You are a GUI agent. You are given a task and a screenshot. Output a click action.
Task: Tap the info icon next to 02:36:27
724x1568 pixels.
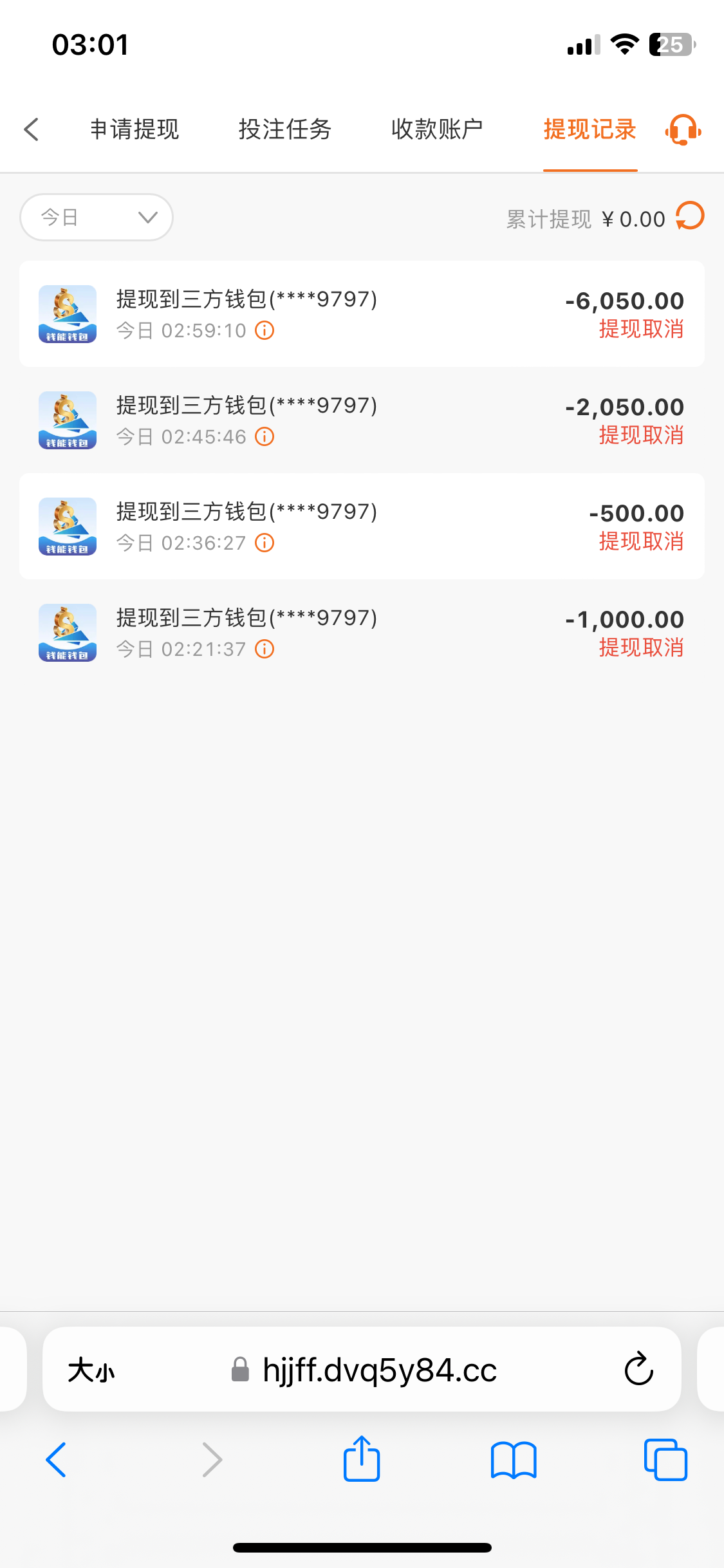(x=264, y=543)
